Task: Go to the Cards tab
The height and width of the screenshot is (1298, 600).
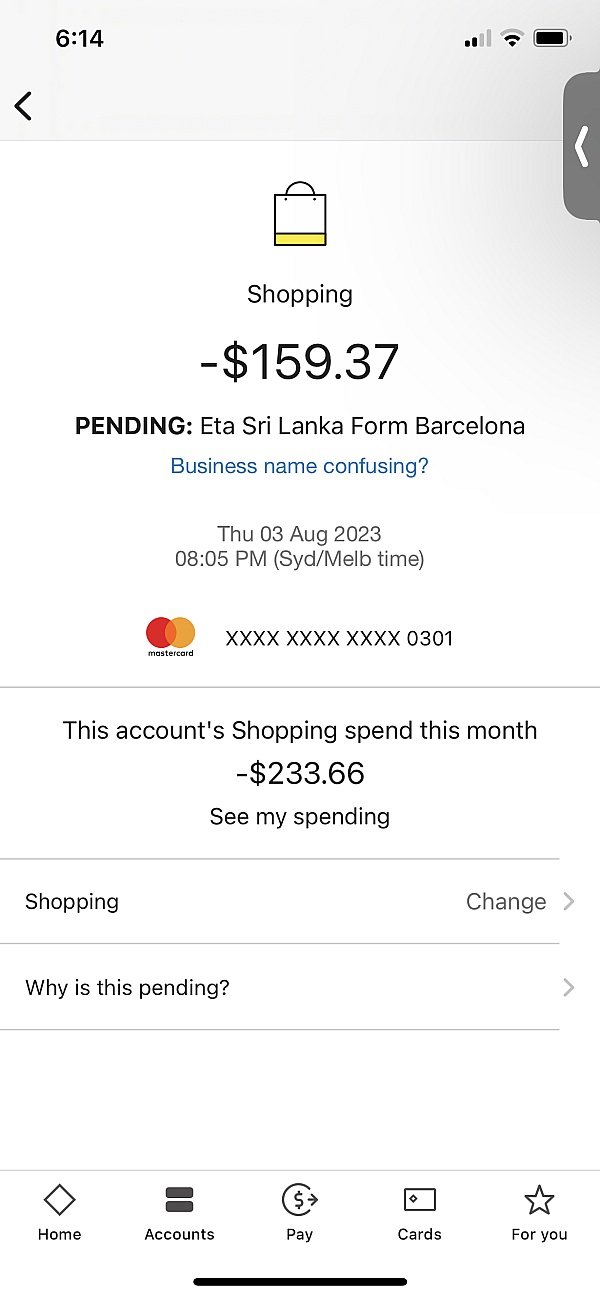Action: (x=419, y=1211)
